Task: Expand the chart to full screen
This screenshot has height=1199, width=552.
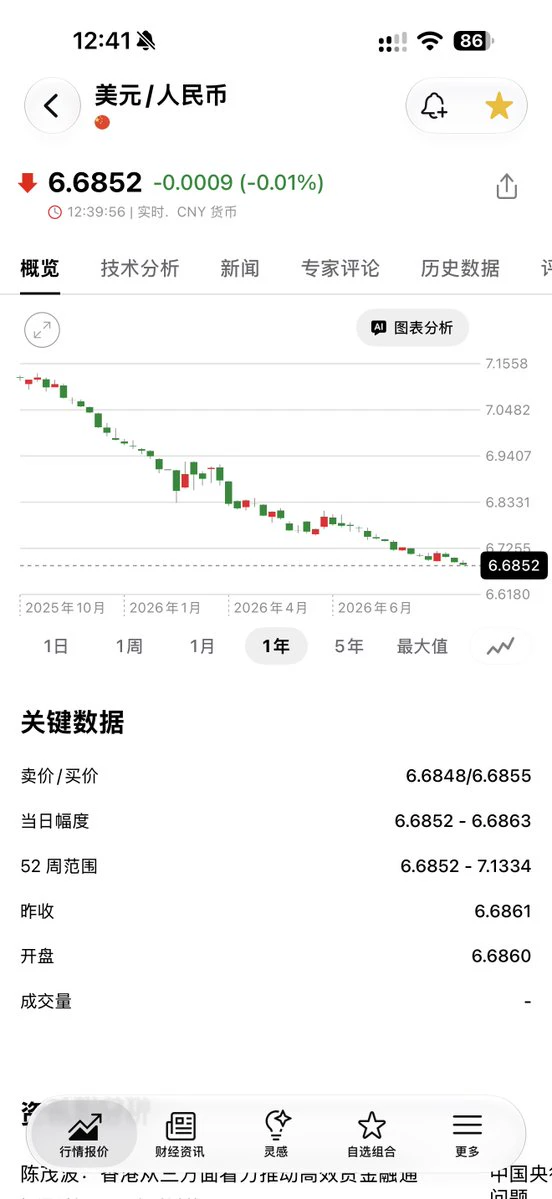Action: [x=42, y=330]
